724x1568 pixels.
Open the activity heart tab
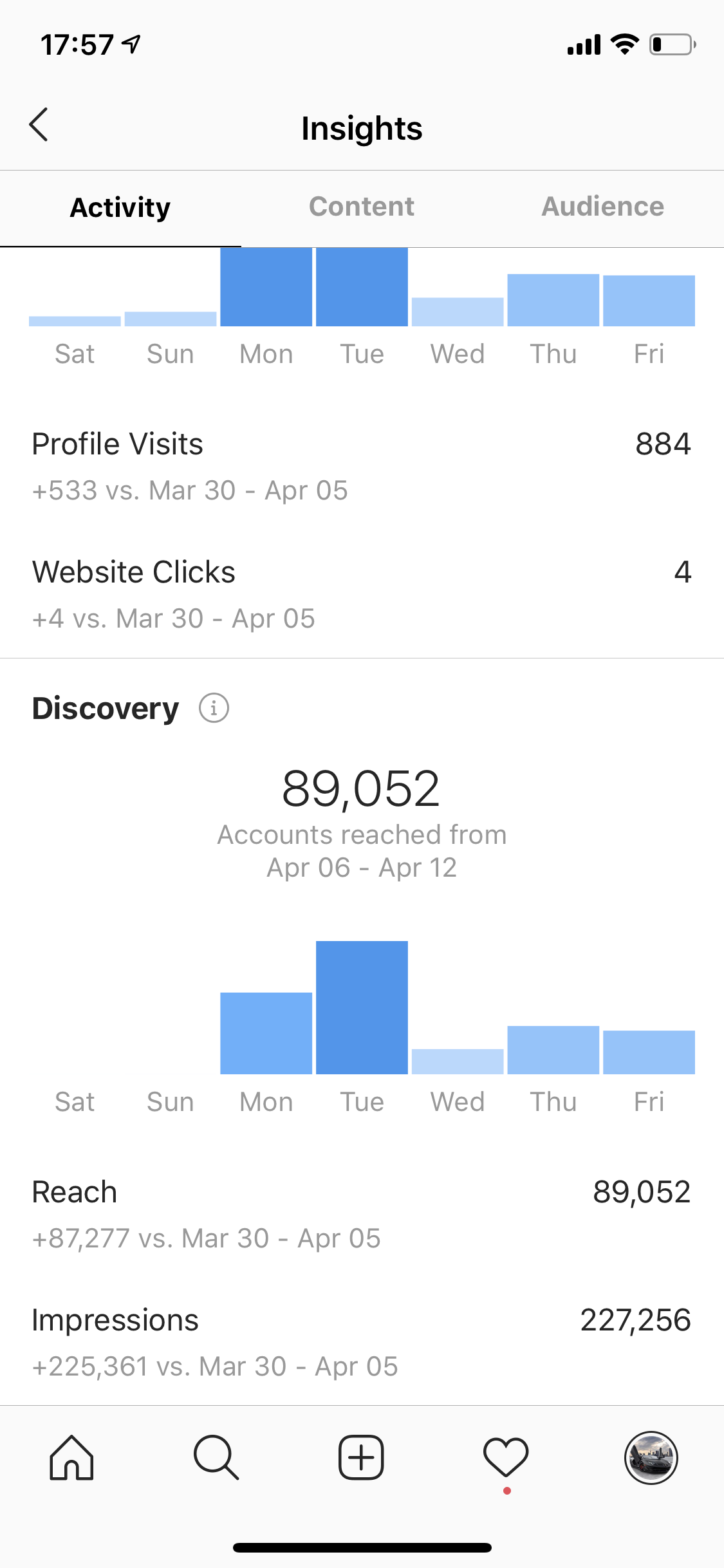point(506,1457)
